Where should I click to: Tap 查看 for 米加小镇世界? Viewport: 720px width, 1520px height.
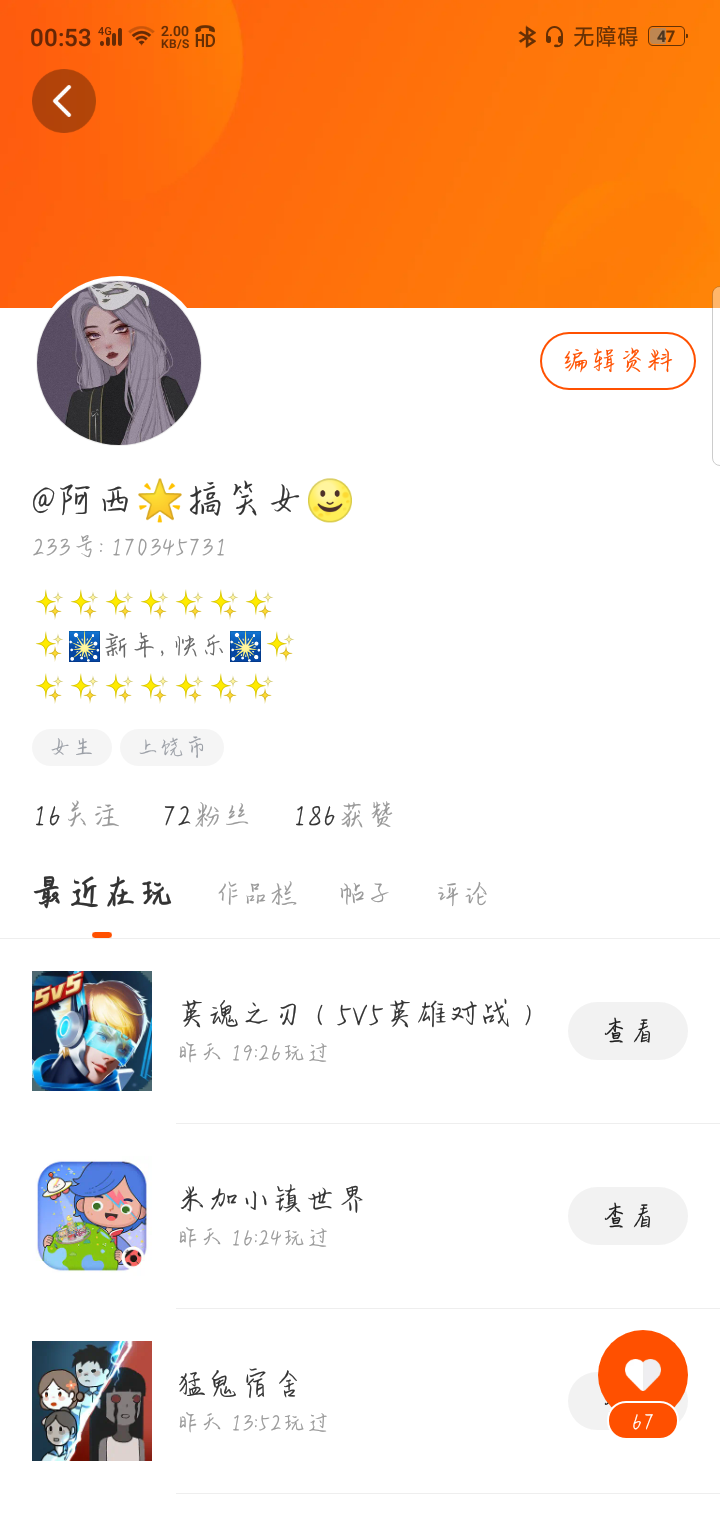(627, 1216)
